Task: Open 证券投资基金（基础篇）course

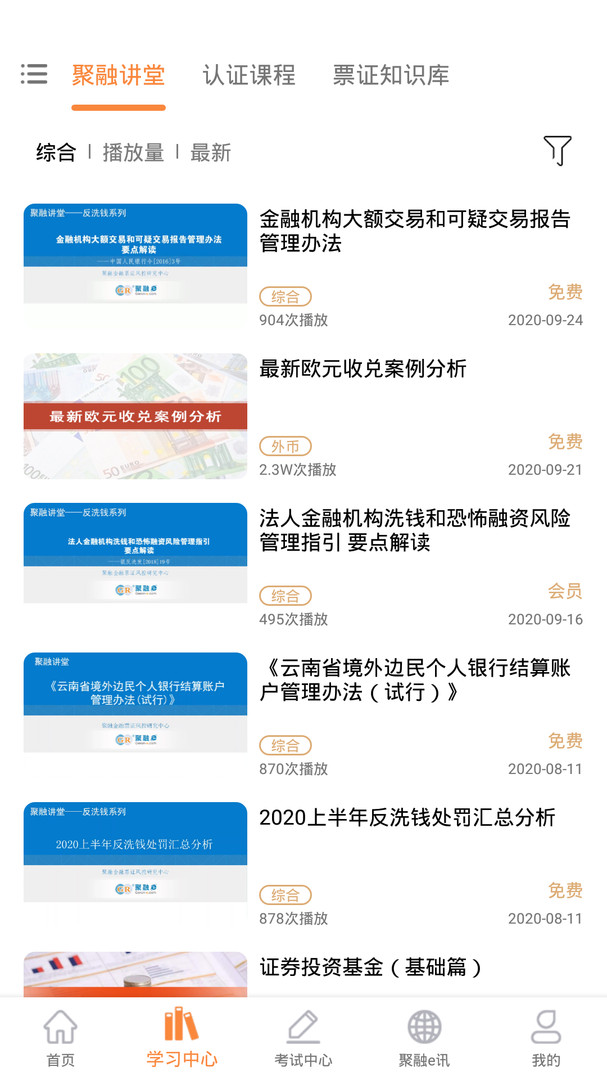Action: (x=371, y=967)
